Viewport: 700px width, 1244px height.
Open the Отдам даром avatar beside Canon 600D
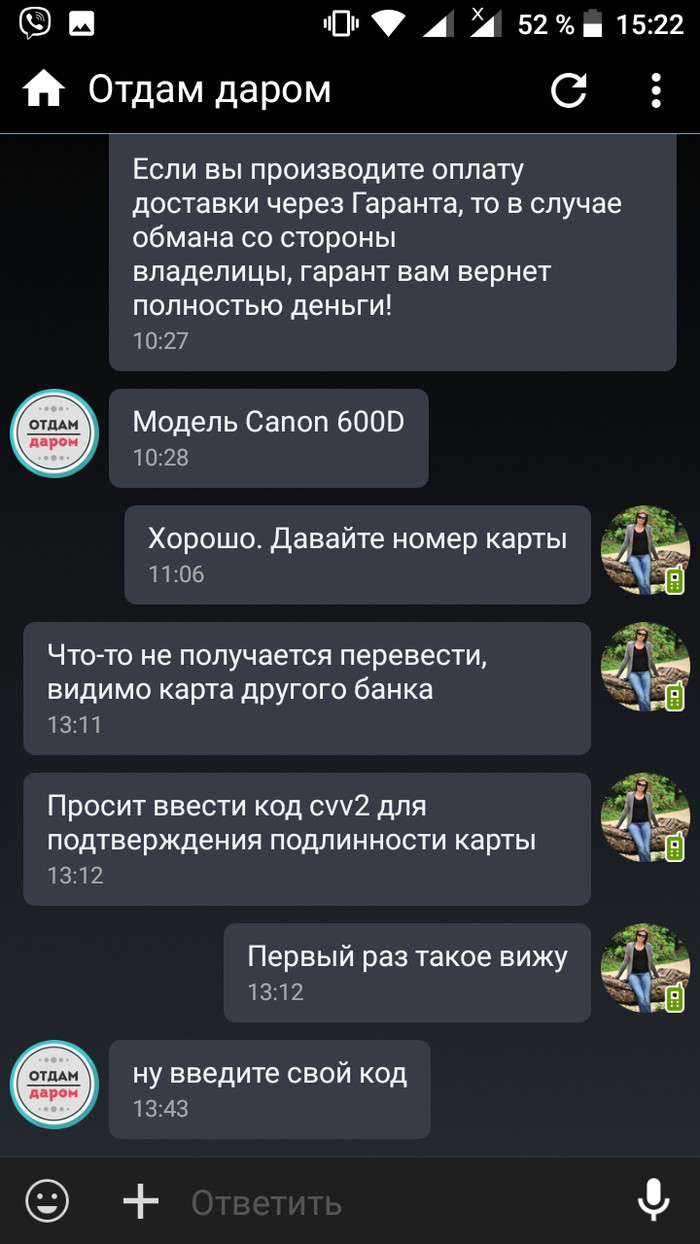click(54, 434)
